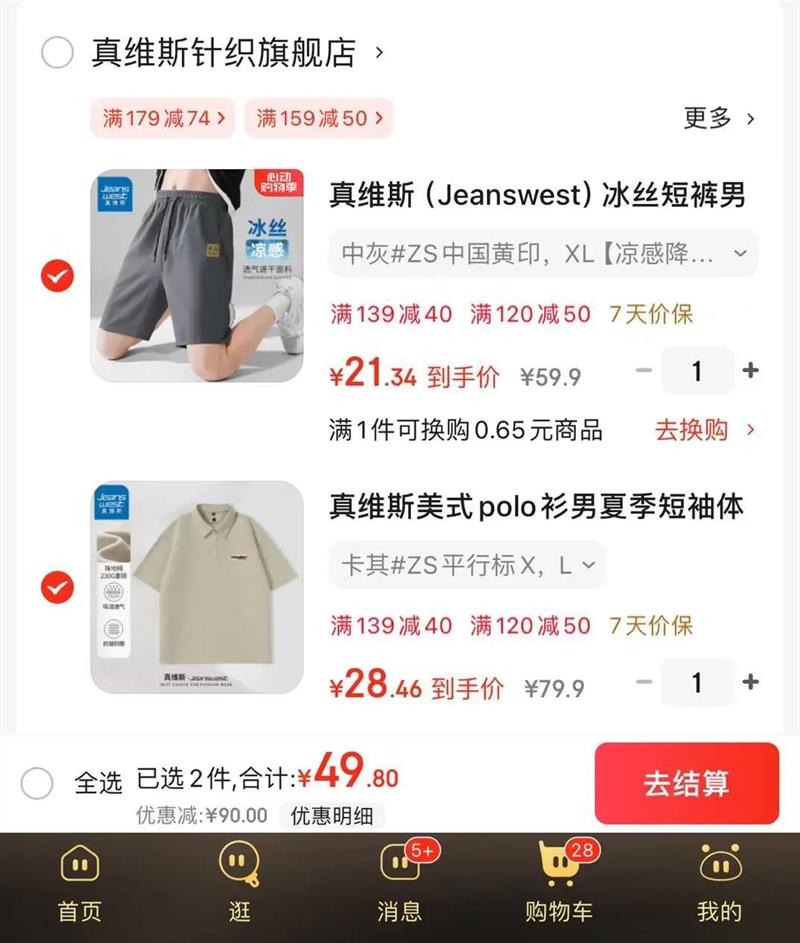Tap the 满159减50 coupon chip

[x=318, y=118]
